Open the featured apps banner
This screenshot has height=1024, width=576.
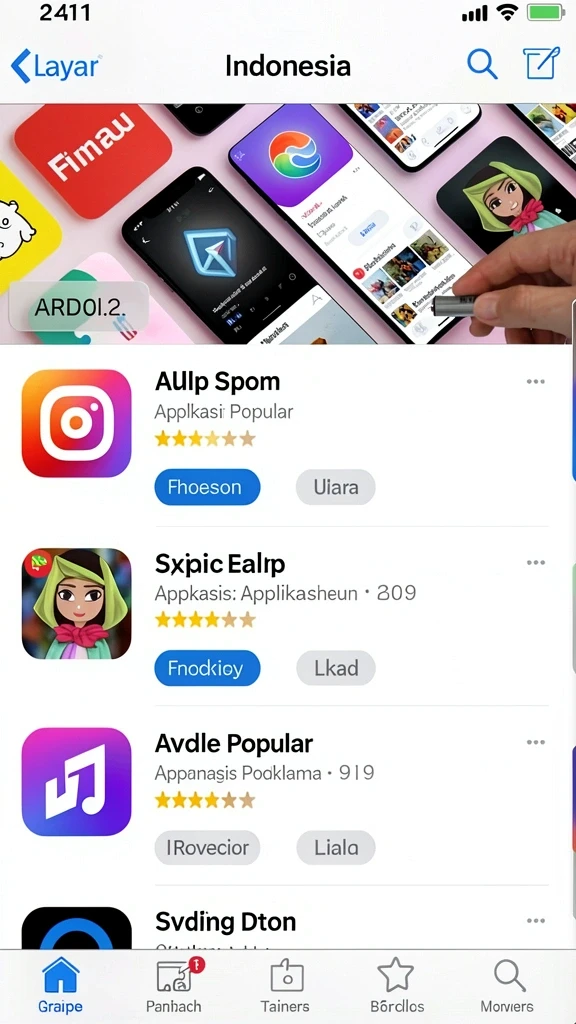288,223
